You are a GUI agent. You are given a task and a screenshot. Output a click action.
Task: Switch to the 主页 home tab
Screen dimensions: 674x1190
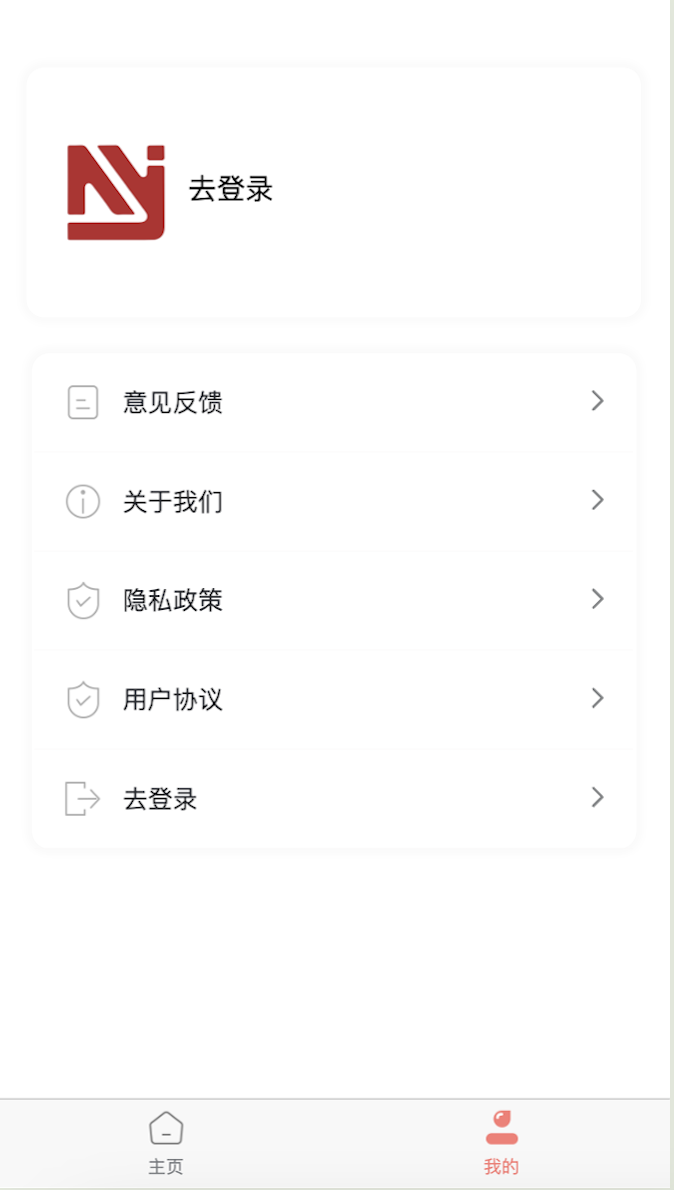(x=166, y=1143)
